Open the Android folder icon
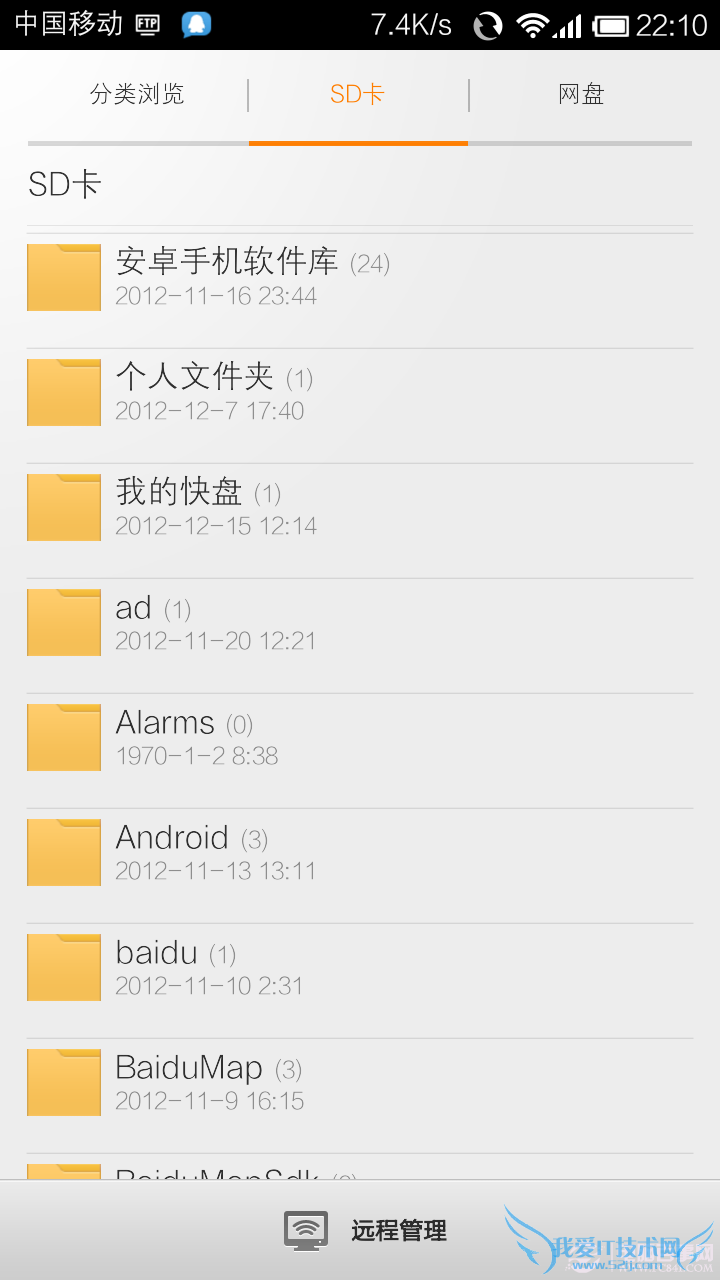The width and height of the screenshot is (720, 1280). click(63, 852)
